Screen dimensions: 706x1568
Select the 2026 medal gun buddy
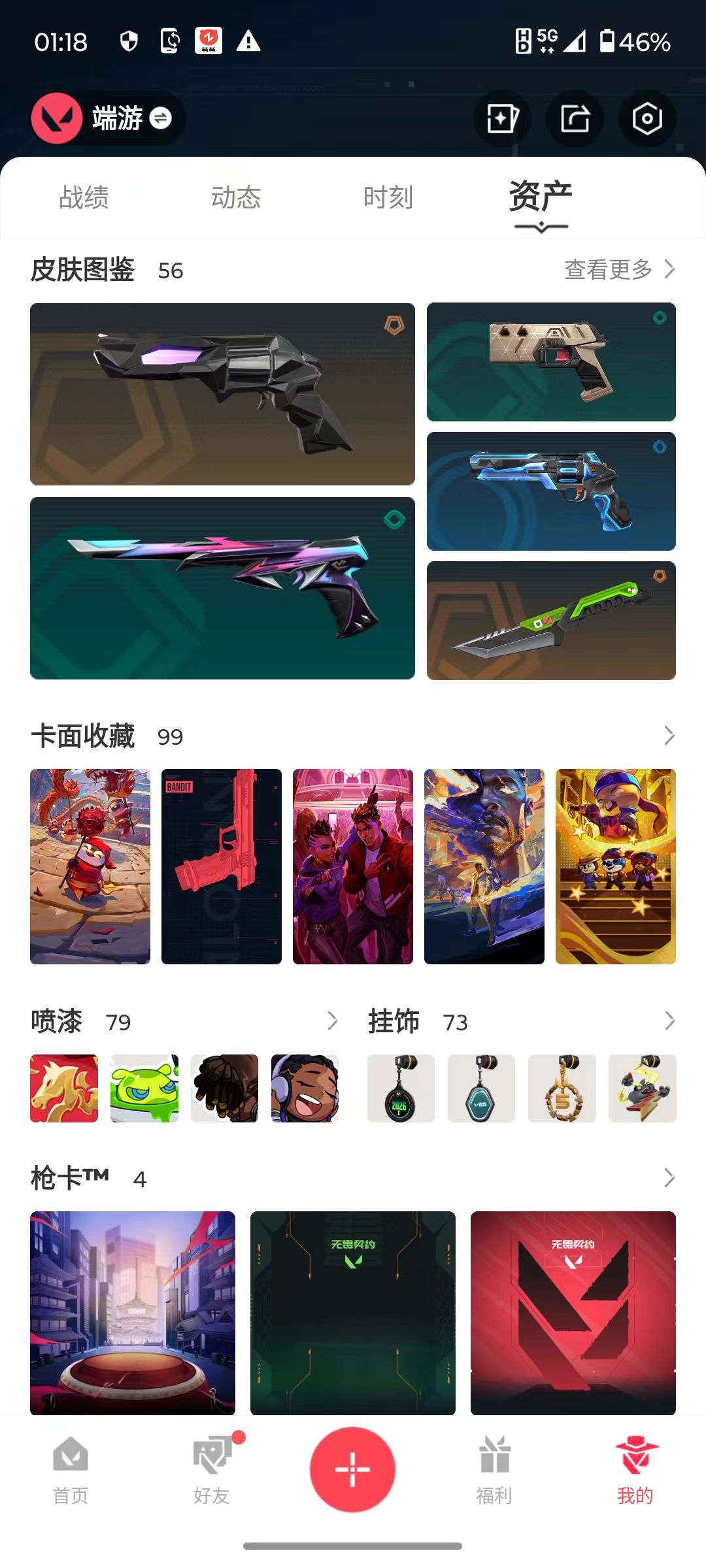pos(400,1086)
